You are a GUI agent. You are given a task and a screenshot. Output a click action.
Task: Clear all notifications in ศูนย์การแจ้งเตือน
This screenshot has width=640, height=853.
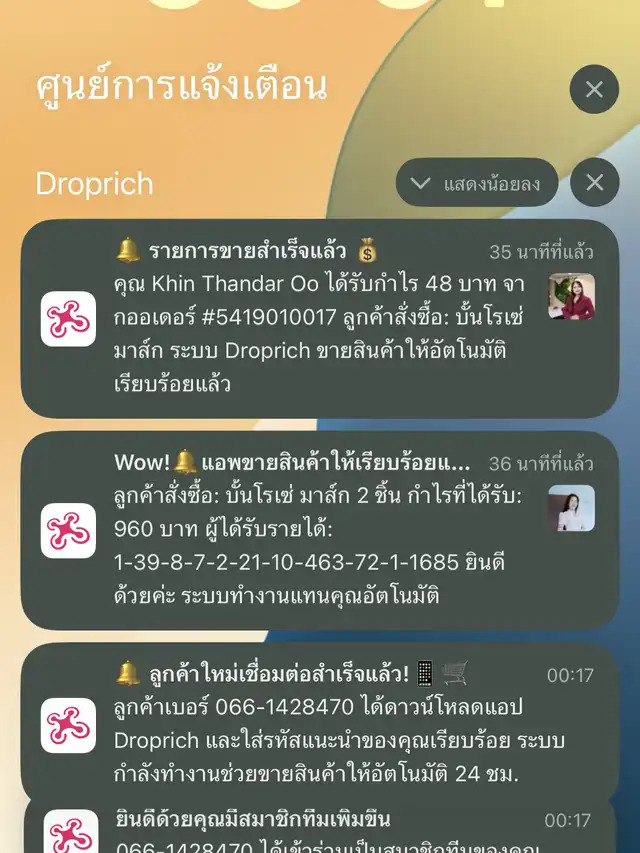(x=594, y=90)
